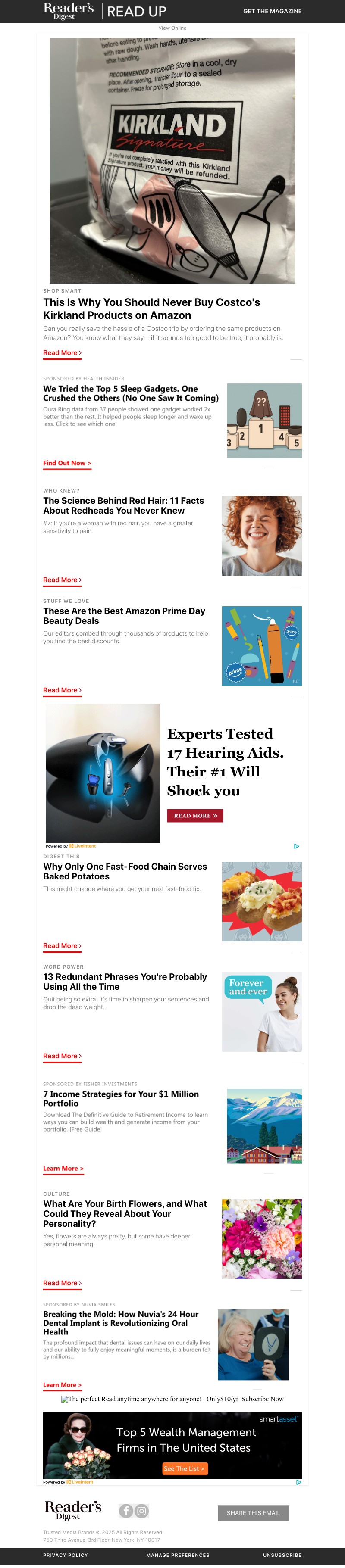Open the Privacy Policy link
Viewport: 345px width, 1568px height.
pos(65,1555)
